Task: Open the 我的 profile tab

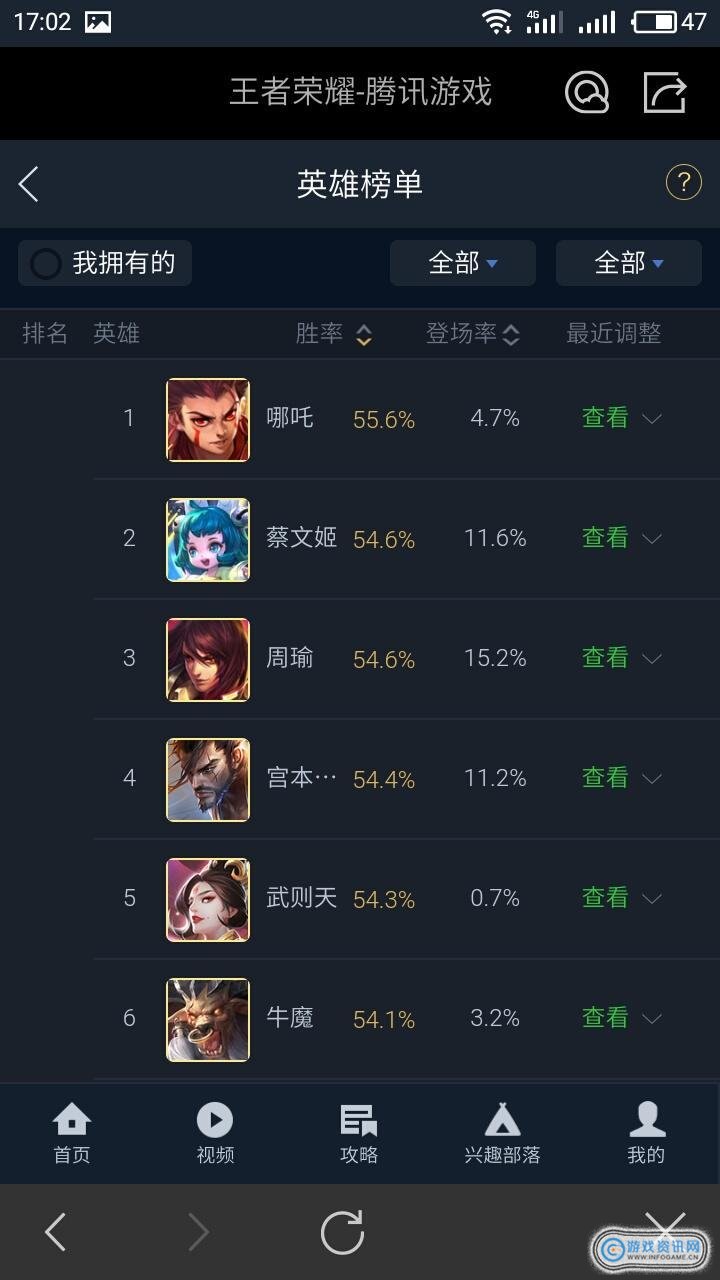Action: click(646, 1134)
